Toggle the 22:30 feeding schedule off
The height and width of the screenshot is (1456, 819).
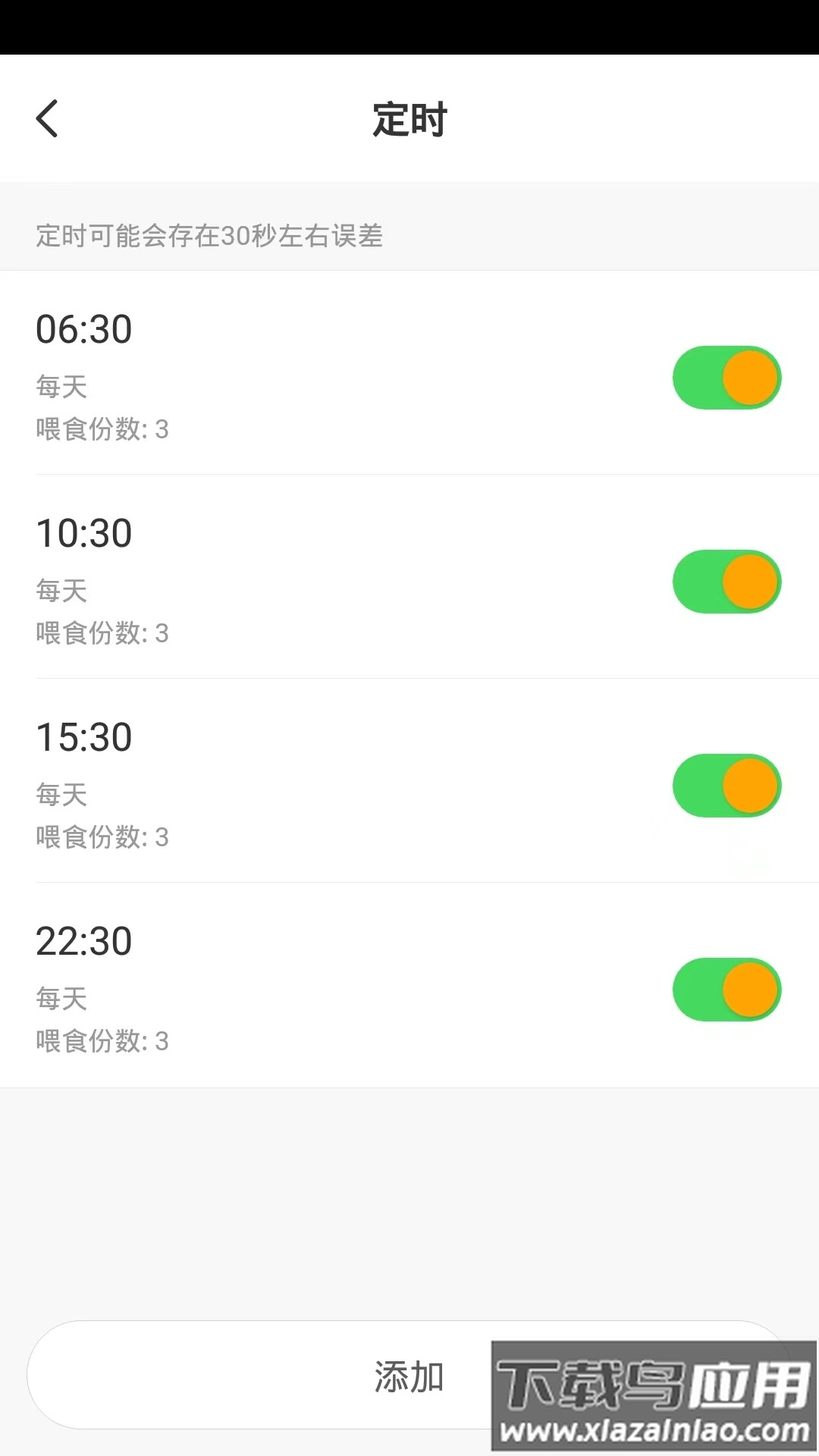726,990
